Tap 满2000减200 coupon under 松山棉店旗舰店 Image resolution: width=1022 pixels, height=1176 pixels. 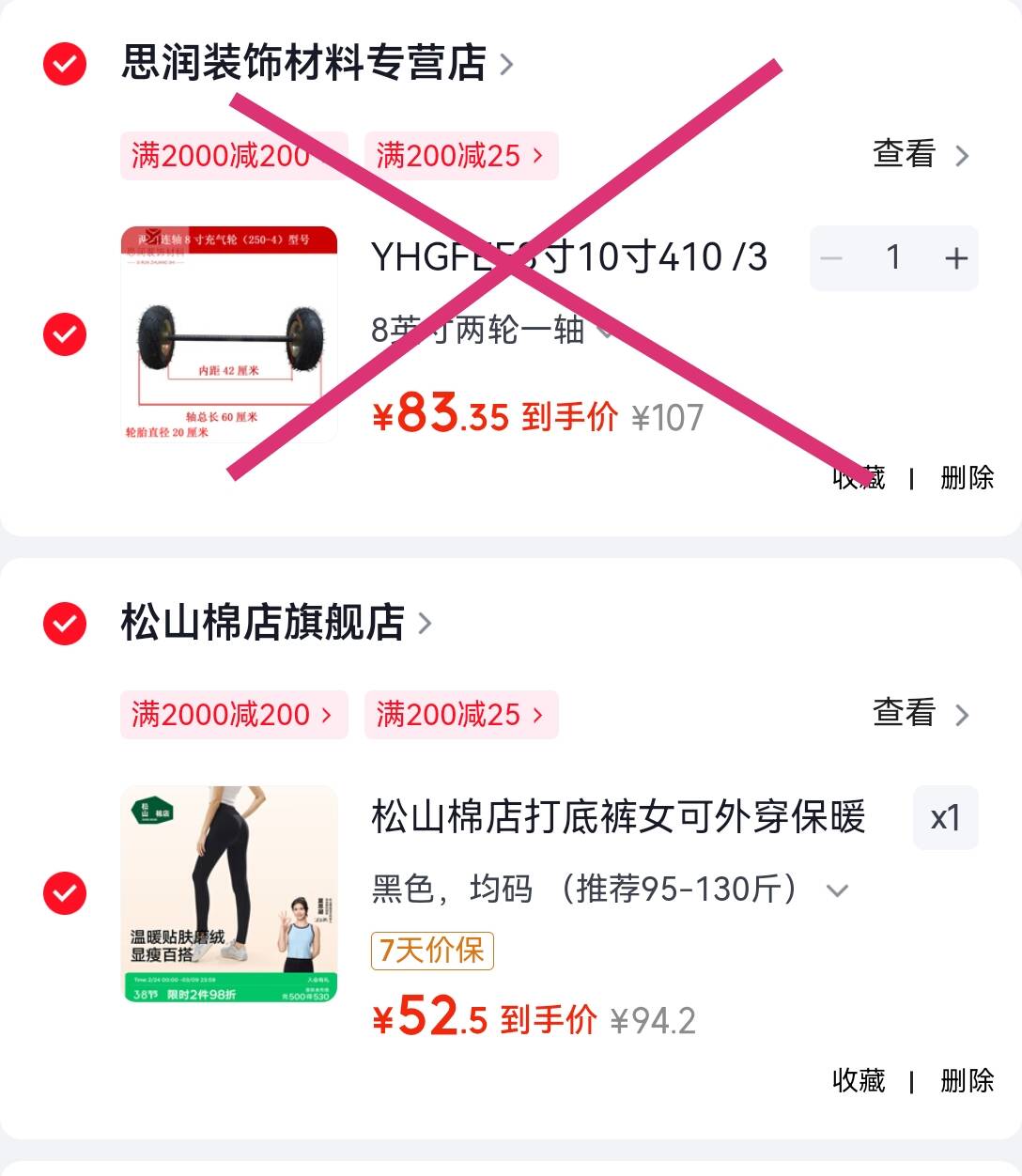233,715
